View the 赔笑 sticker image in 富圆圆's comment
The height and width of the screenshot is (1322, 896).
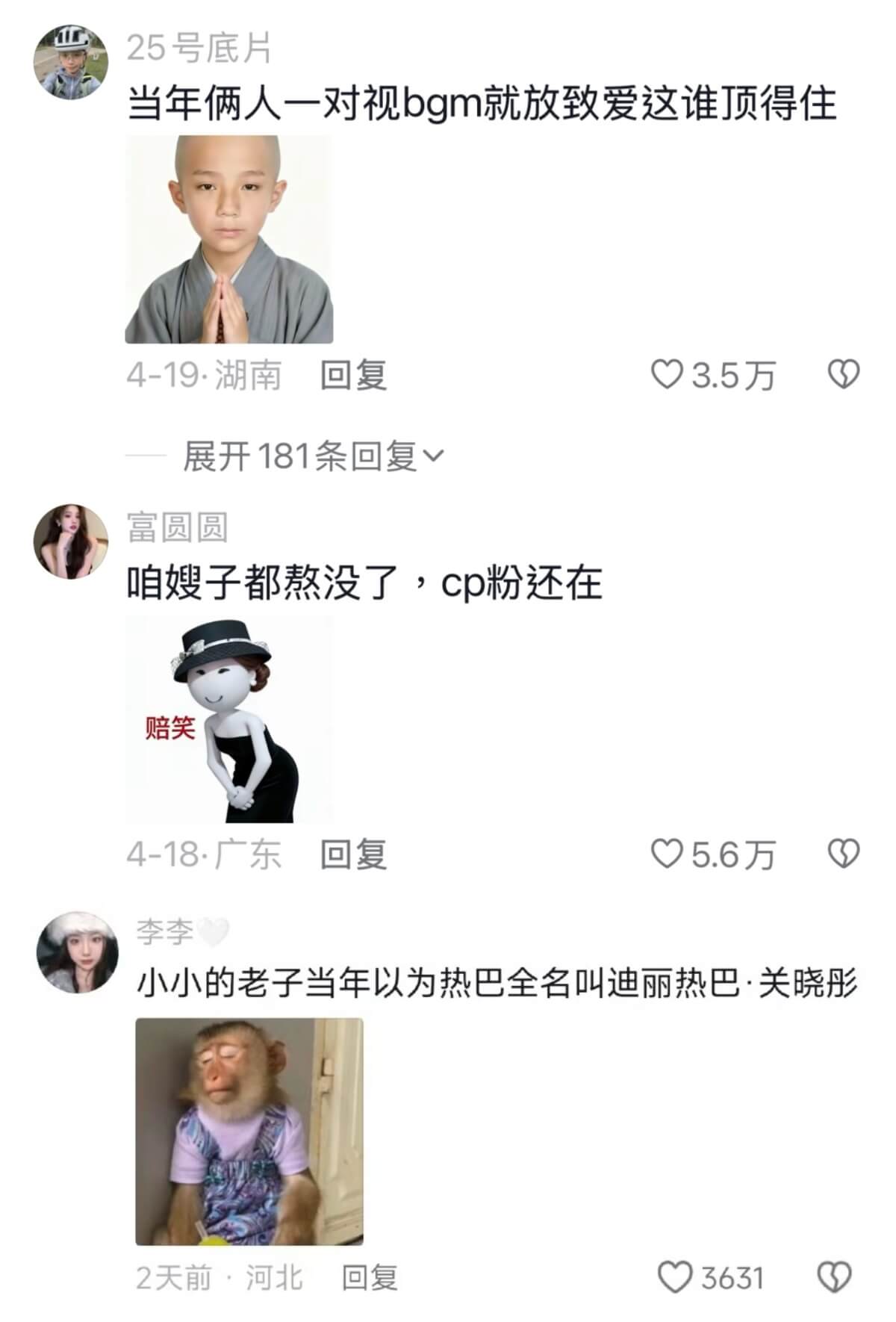(x=228, y=719)
